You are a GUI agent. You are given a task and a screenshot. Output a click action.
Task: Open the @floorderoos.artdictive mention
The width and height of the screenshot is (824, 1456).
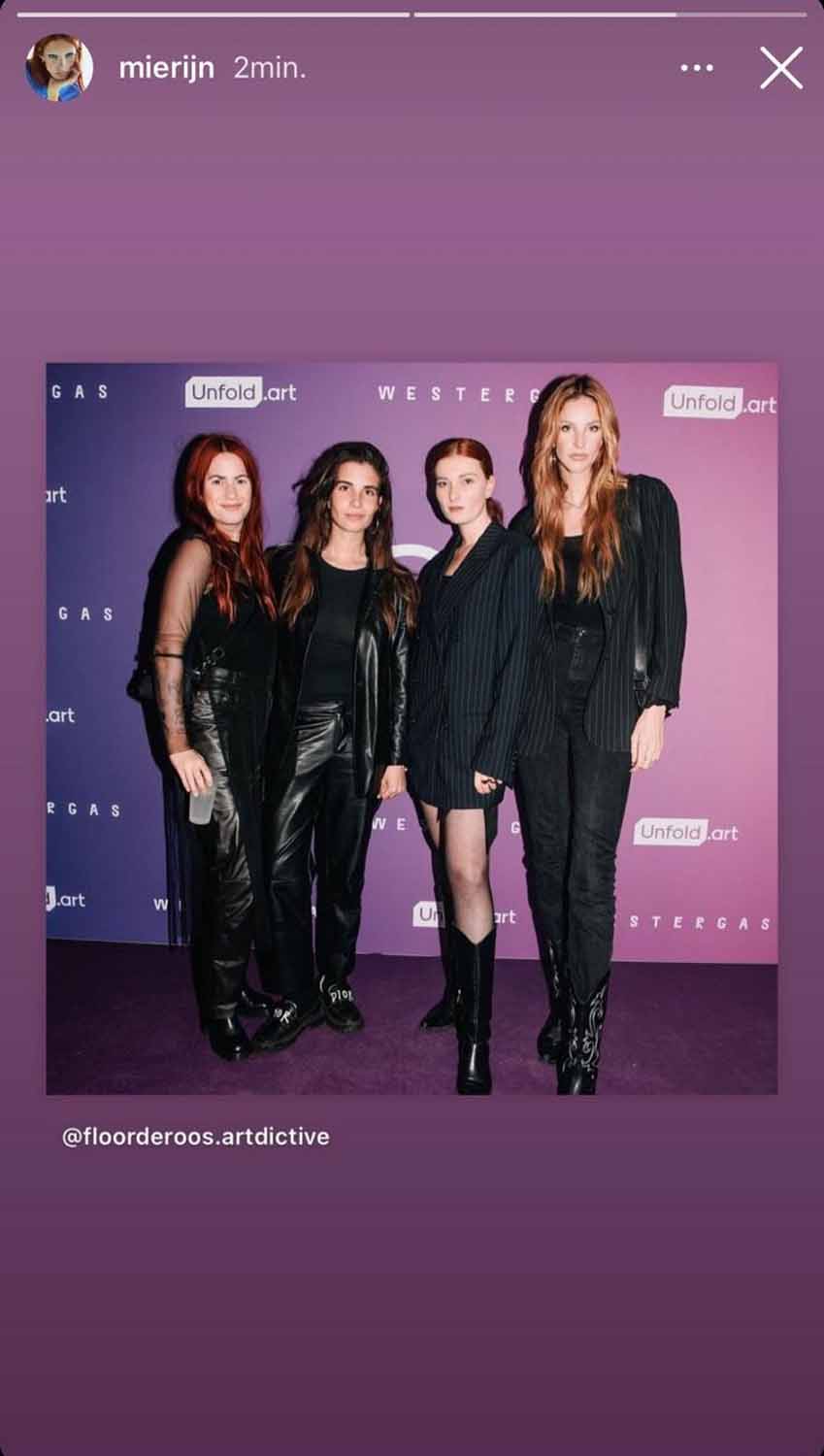(195, 1136)
